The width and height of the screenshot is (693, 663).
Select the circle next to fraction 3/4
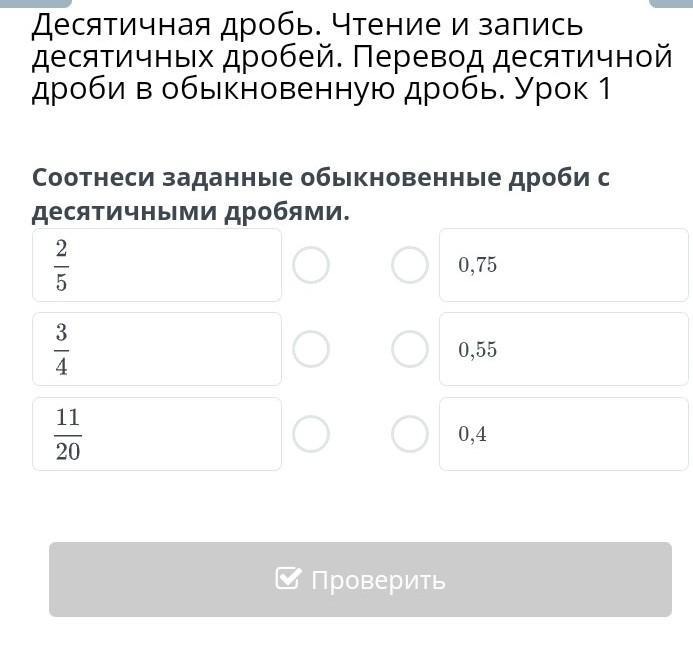click(311, 349)
